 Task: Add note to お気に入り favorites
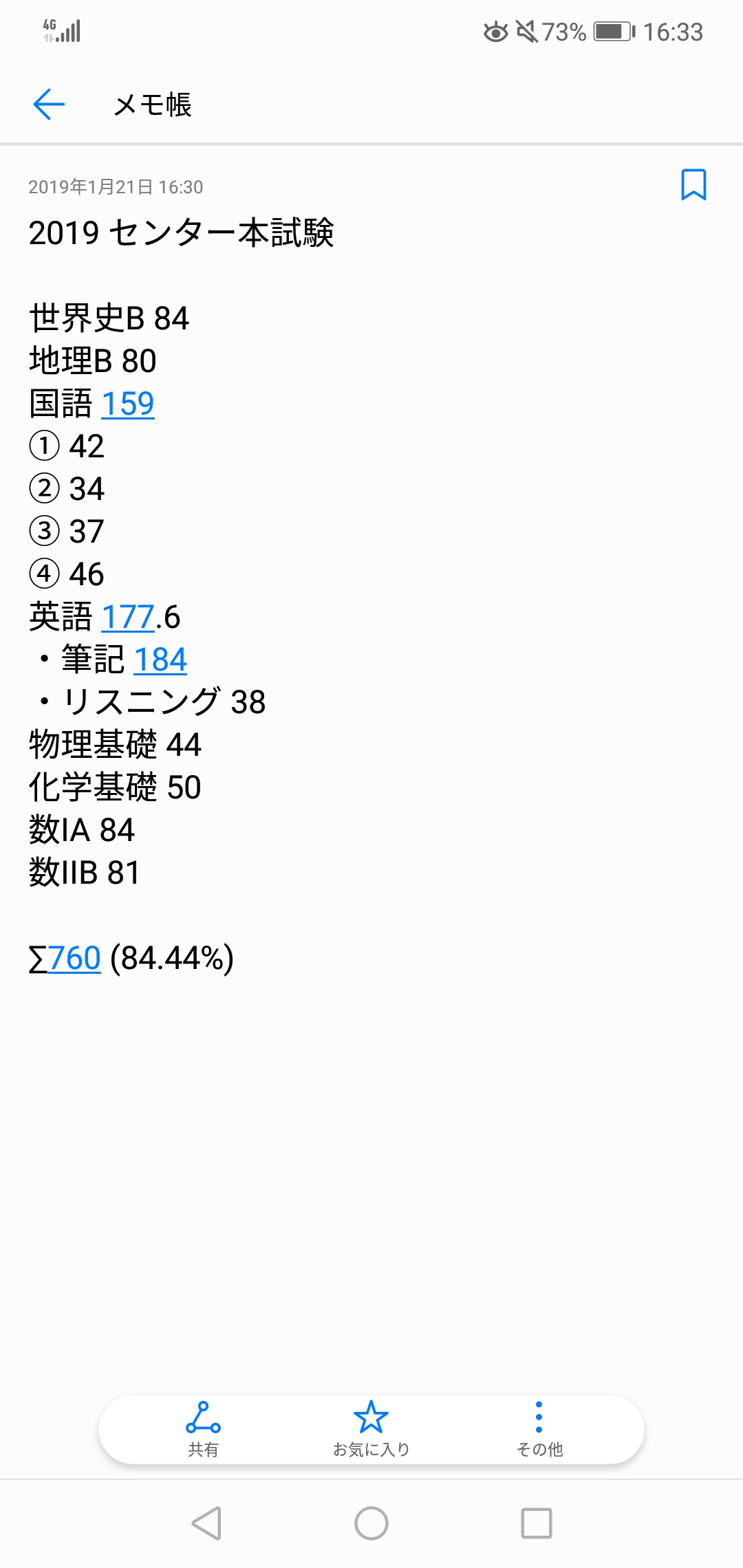click(371, 1428)
